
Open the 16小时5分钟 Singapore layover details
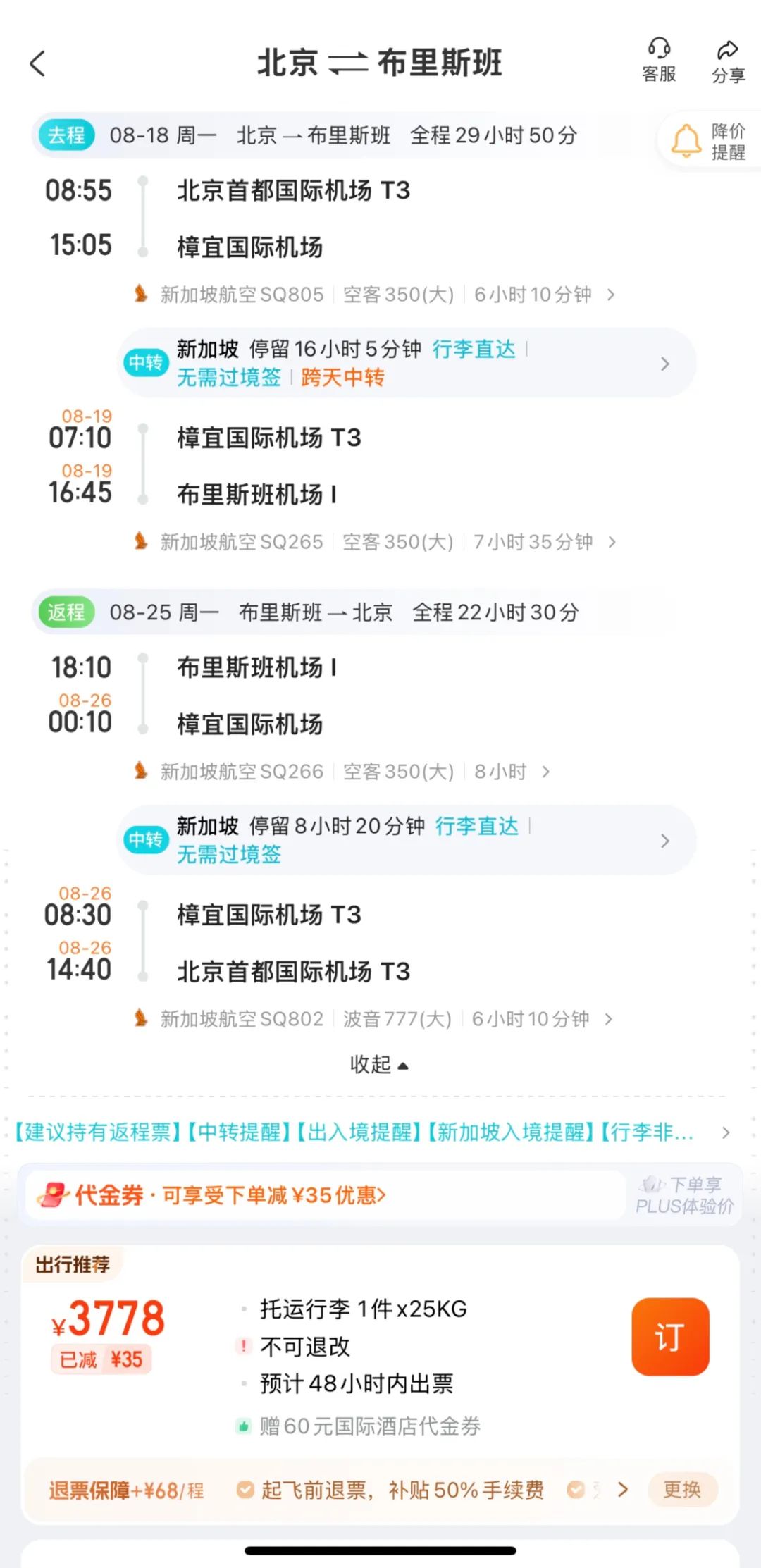tap(407, 363)
